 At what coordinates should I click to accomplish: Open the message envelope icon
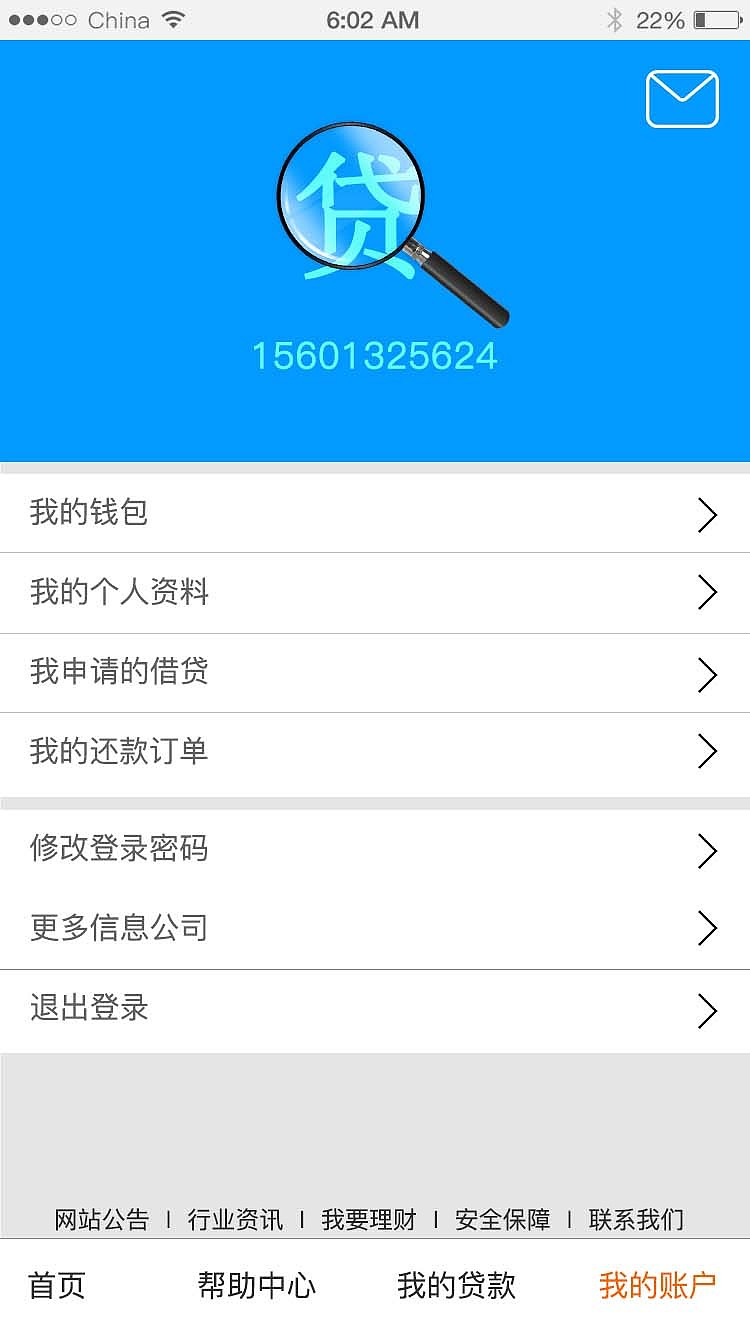681,97
